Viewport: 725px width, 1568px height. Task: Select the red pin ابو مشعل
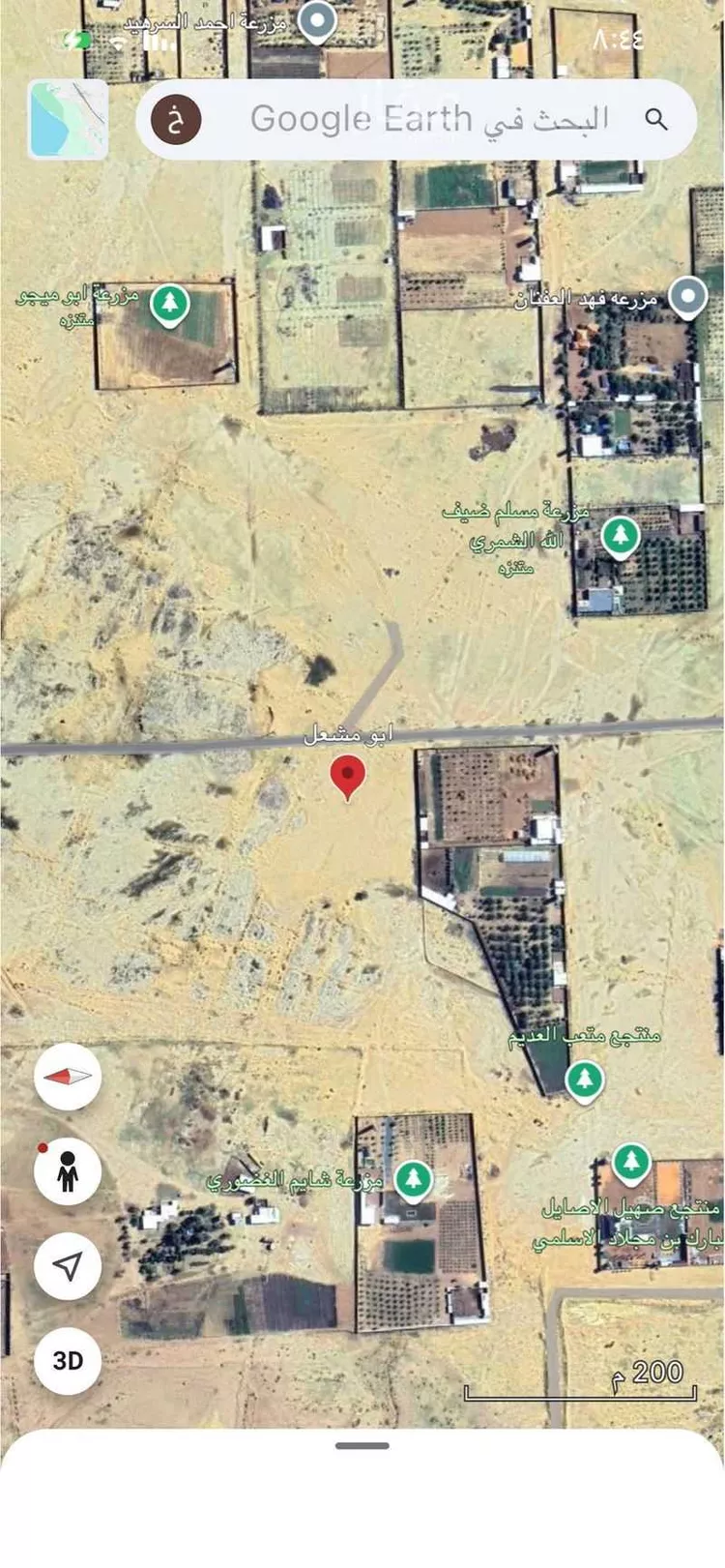click(x=348, y=776)
